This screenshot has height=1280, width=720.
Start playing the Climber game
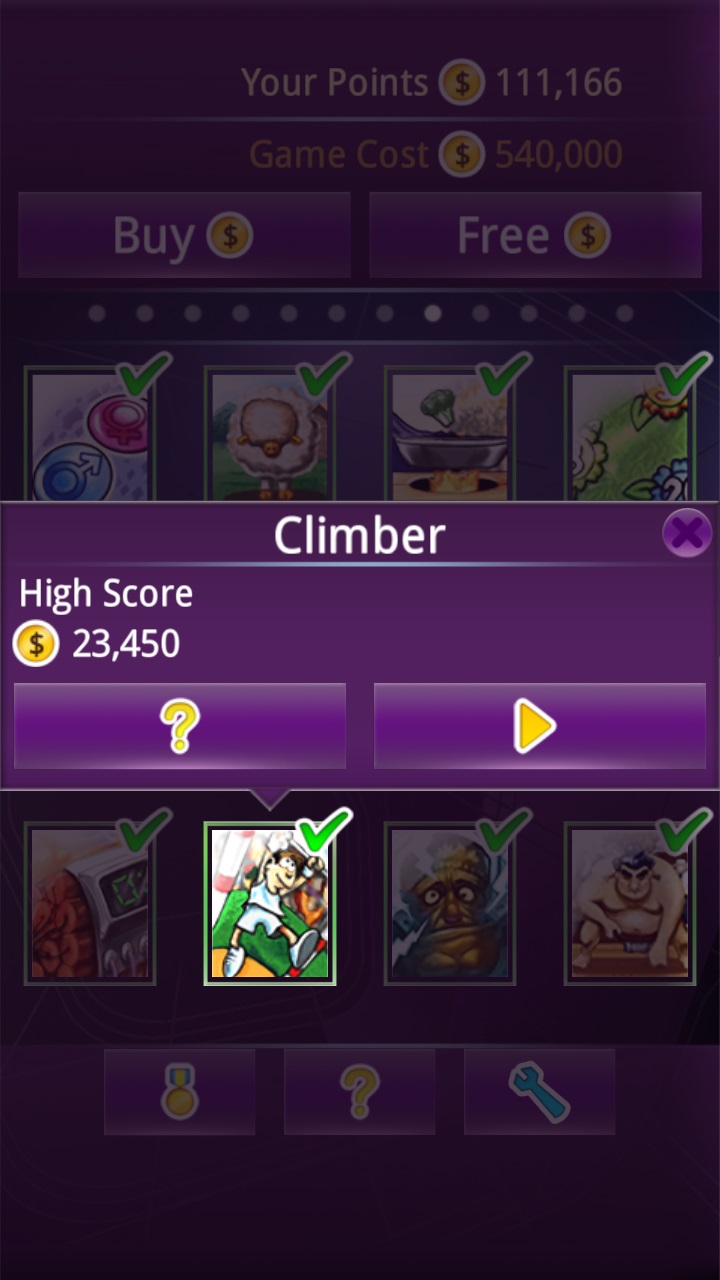(x=539, y=726)
